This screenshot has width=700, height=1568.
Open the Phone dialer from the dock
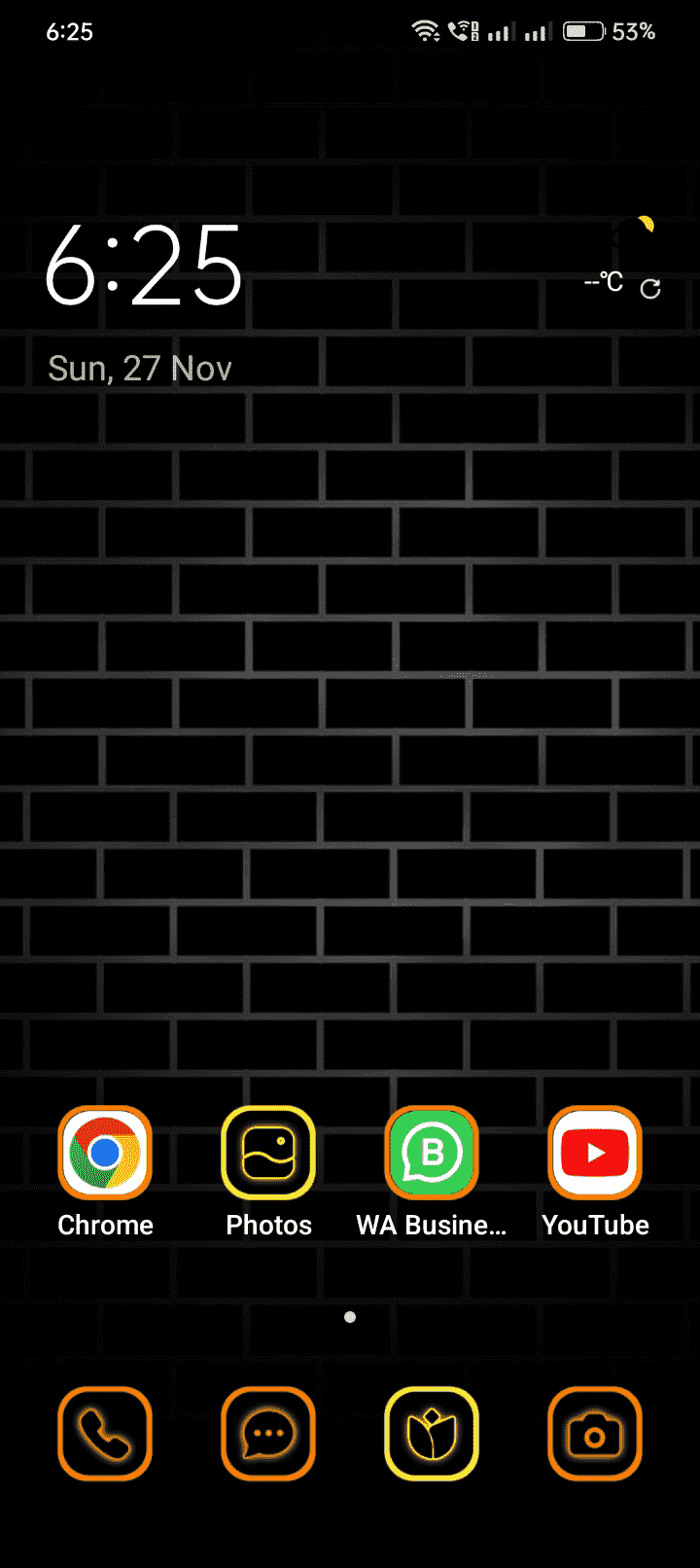(105, 1434)
